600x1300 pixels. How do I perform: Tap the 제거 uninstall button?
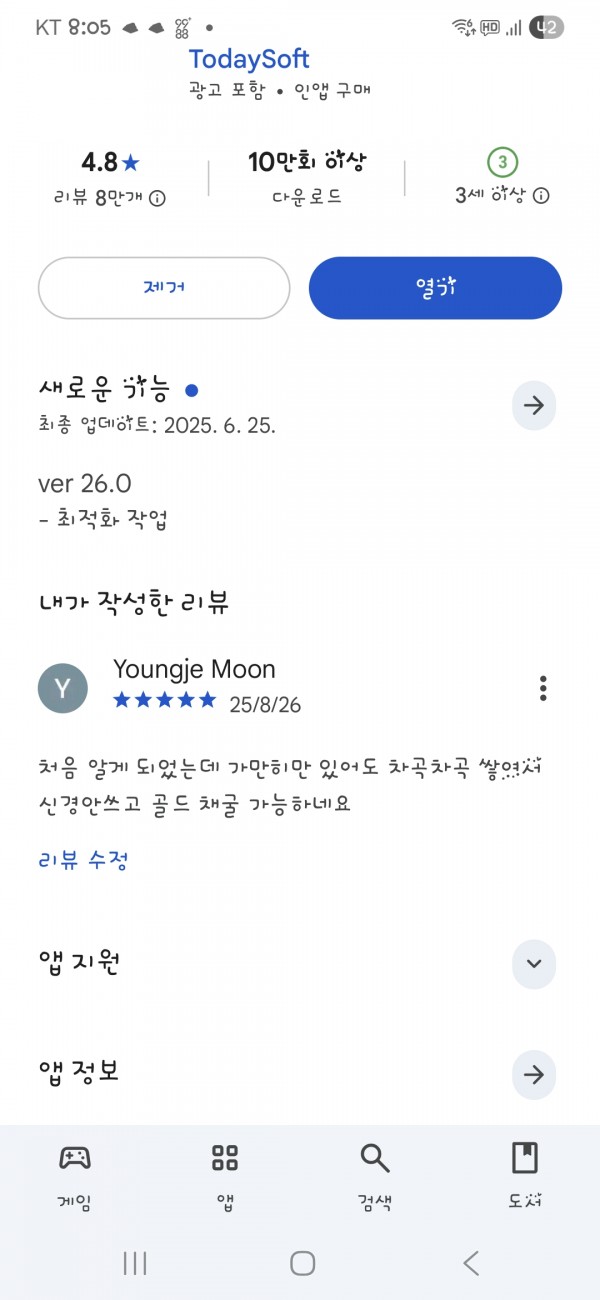tap(164, 288)
